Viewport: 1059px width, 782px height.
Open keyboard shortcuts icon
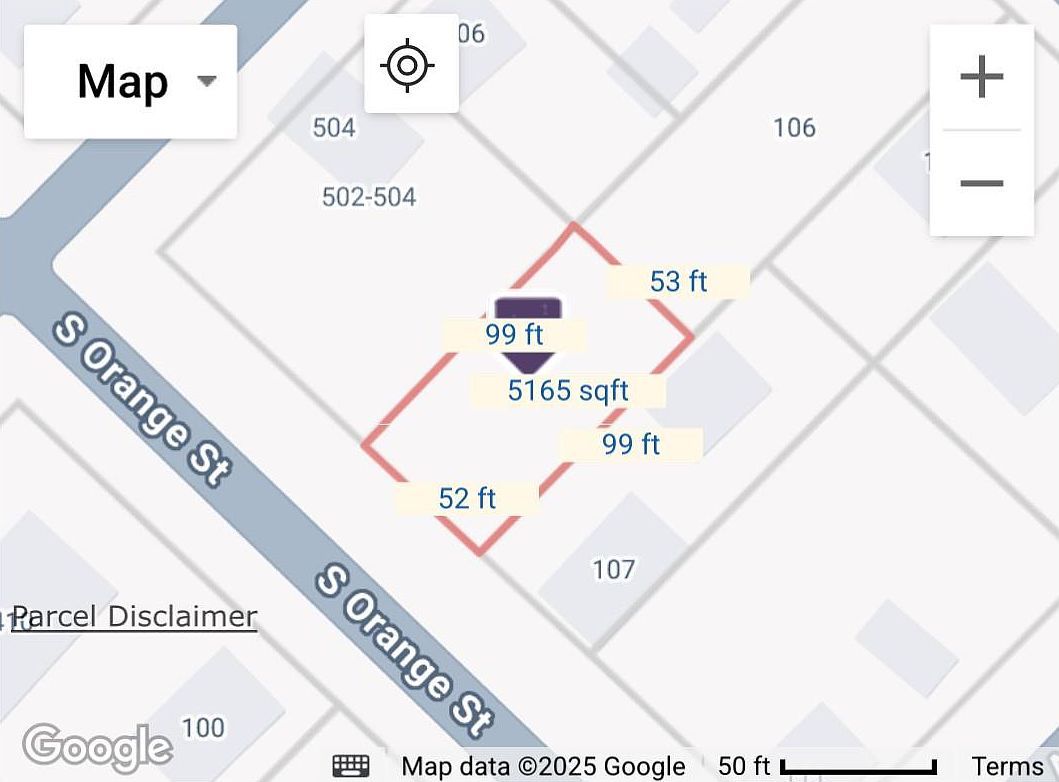[x=351, y=766]
